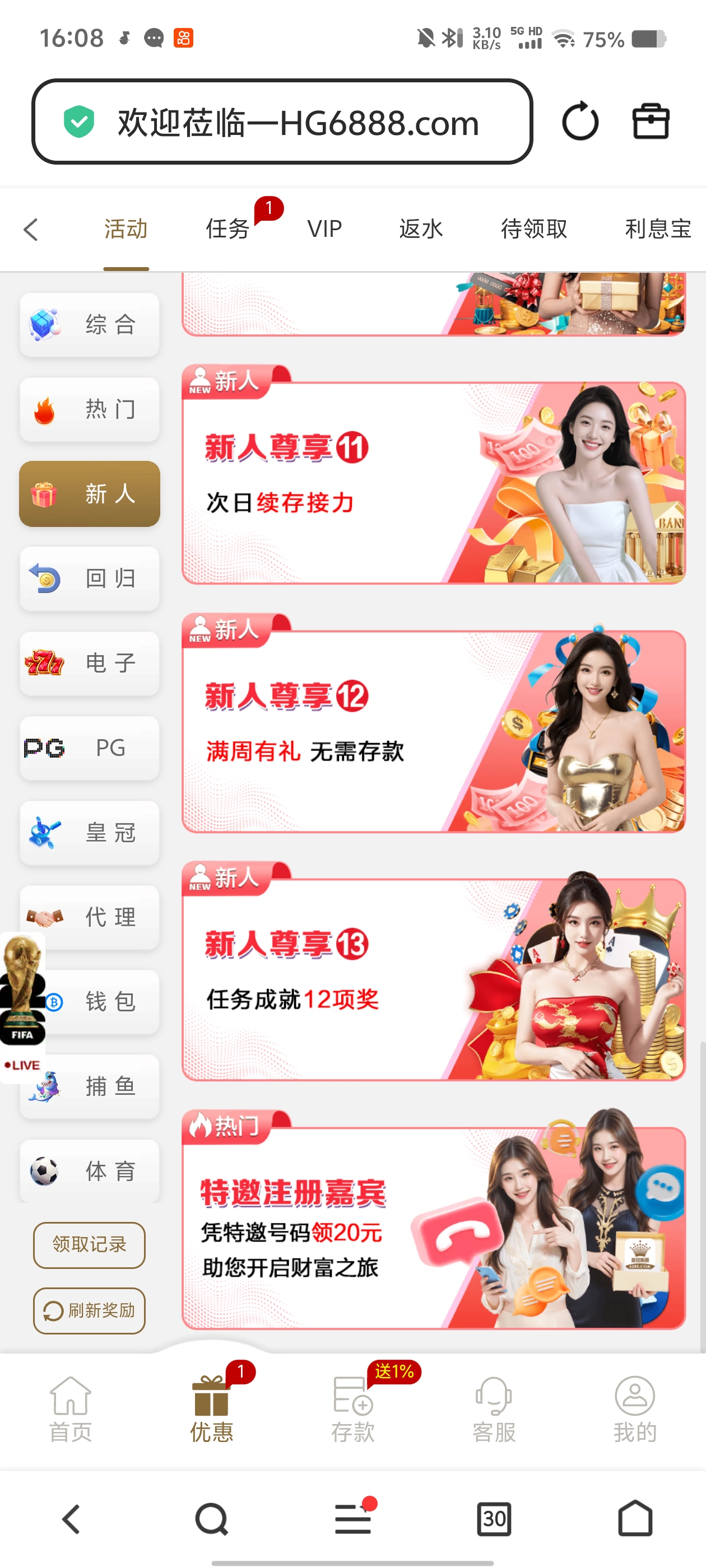Switch to the 返水 tab

[x=420, y=230]
